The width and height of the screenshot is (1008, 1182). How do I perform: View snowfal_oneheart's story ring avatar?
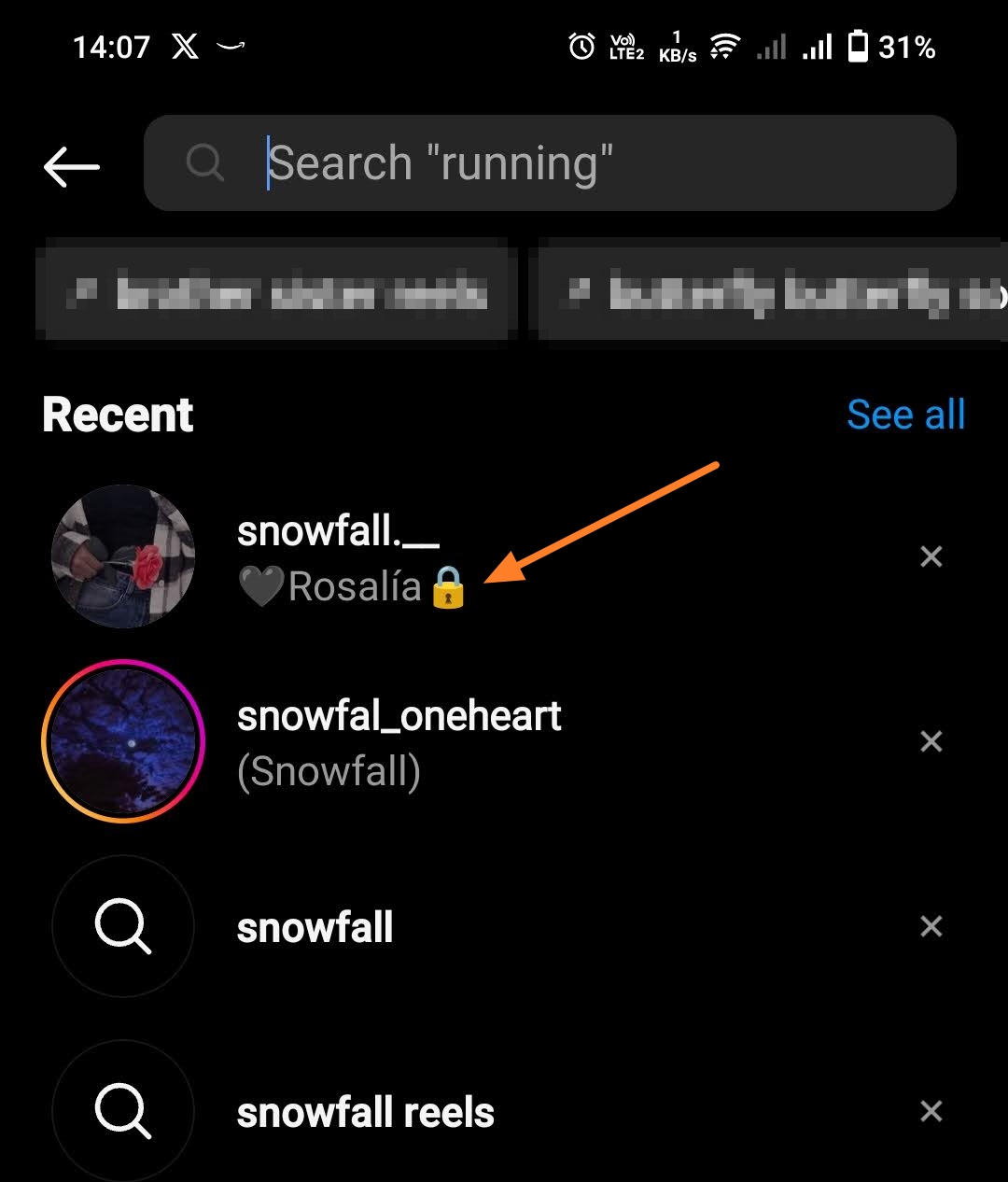[x=123, y=741]
